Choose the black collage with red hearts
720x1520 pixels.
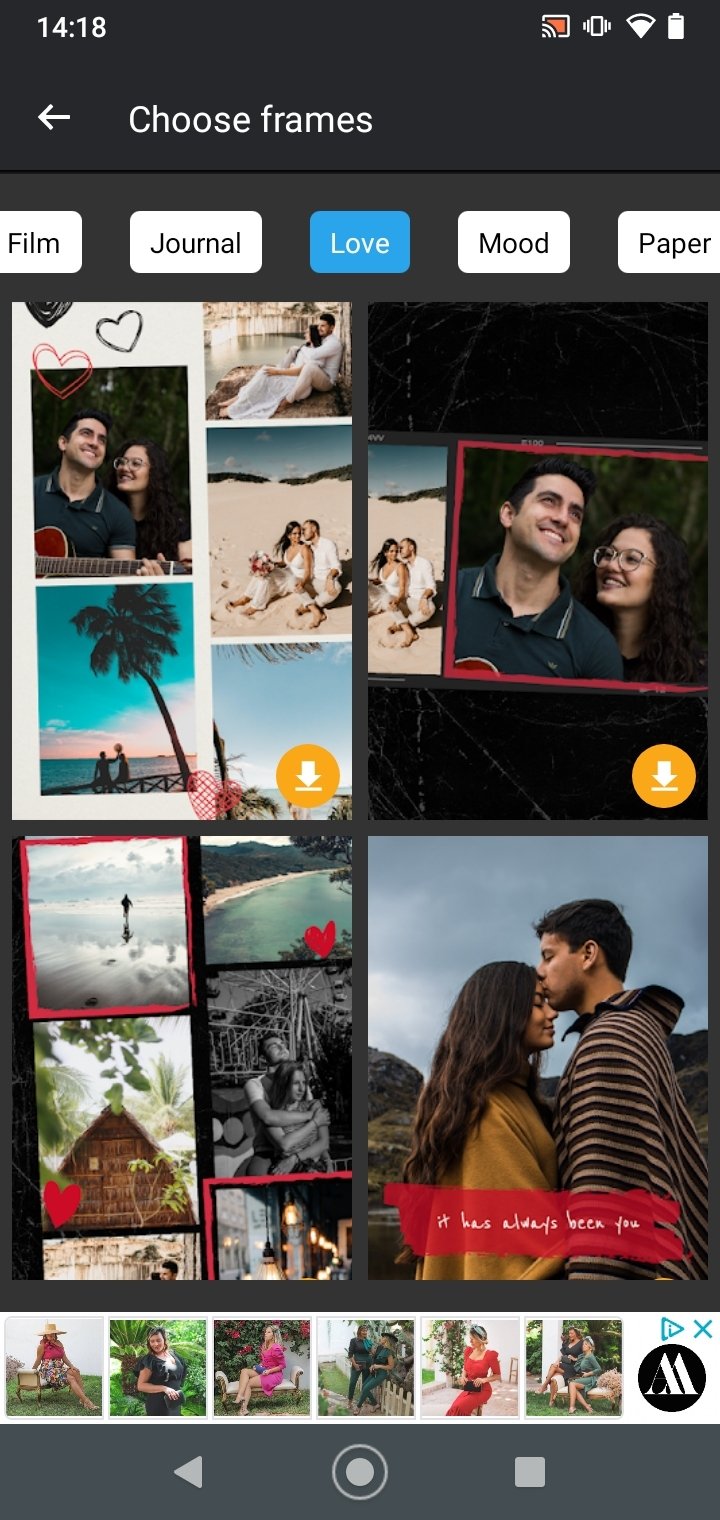tap(182, 1058)
